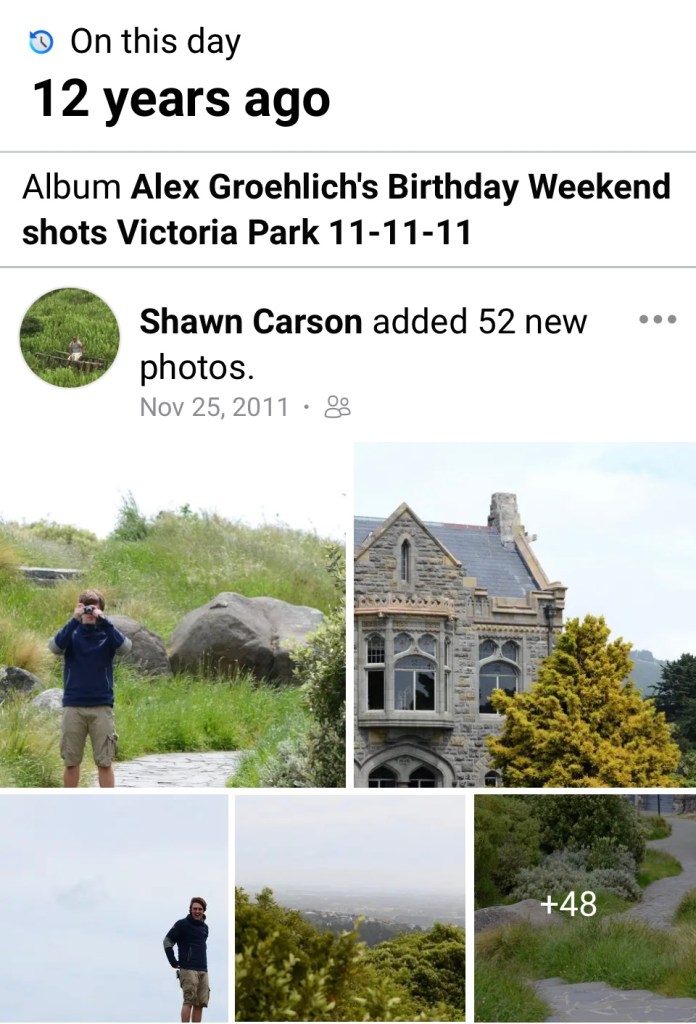
Task: Tap Shawn Carson's name
Action: pos(250,322)
